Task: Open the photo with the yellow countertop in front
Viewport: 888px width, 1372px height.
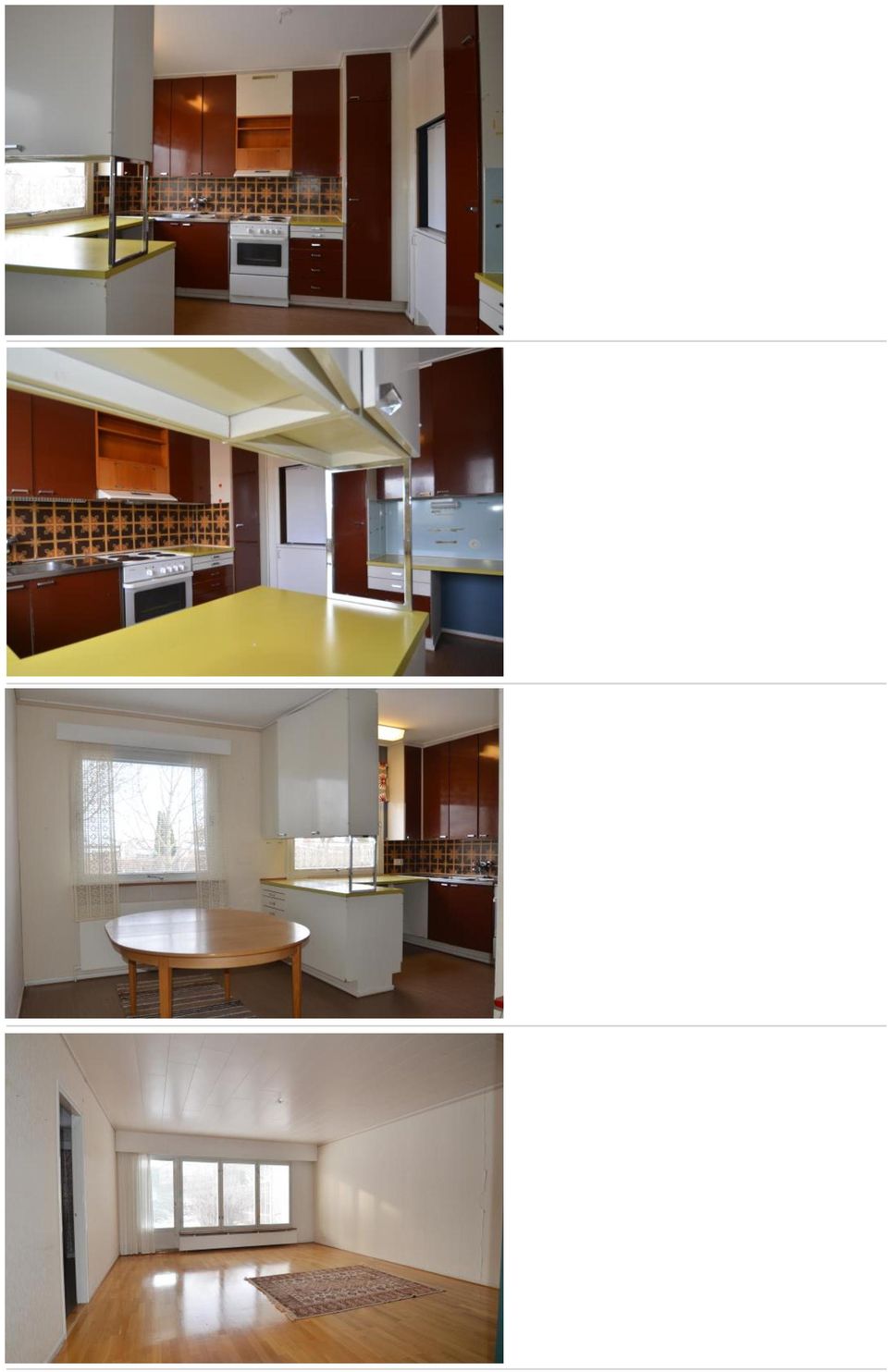Action: [x=254, y=511]
